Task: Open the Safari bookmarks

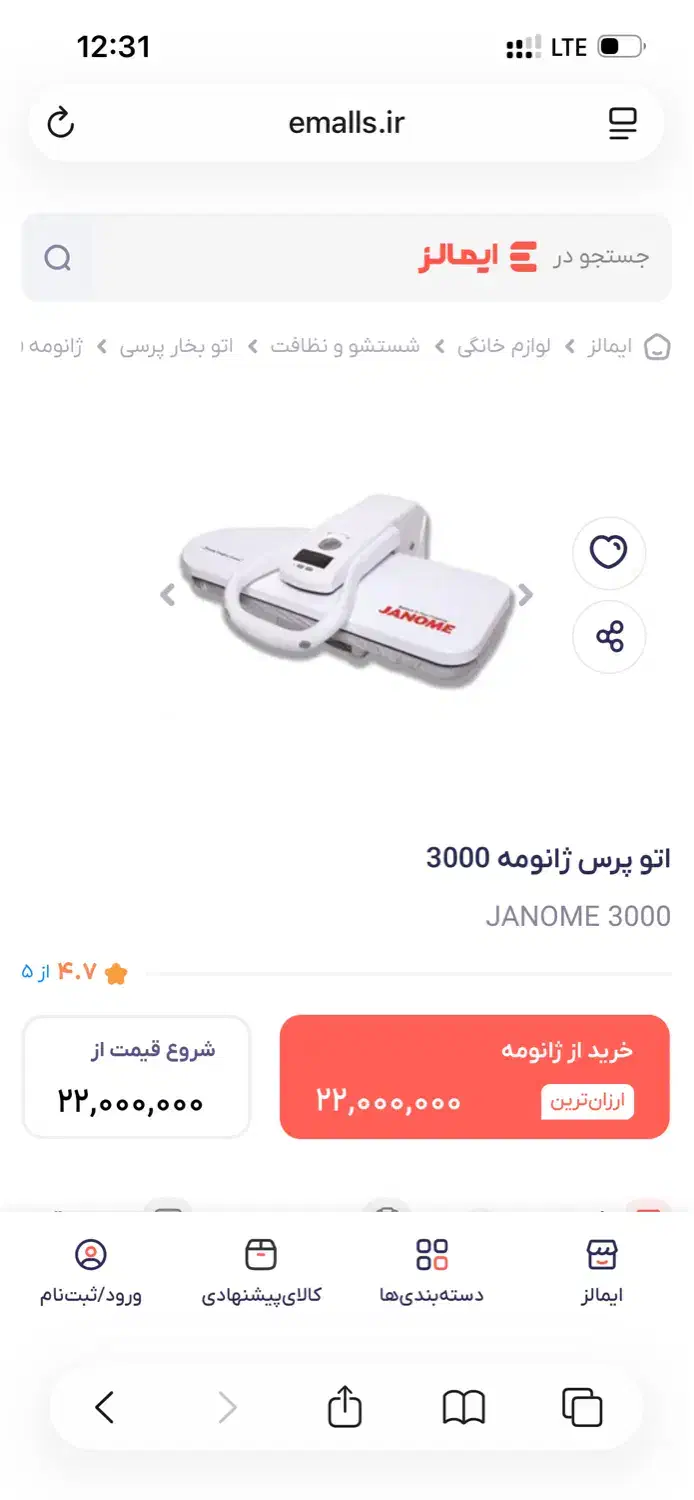Action: [x=463, y=1408]
